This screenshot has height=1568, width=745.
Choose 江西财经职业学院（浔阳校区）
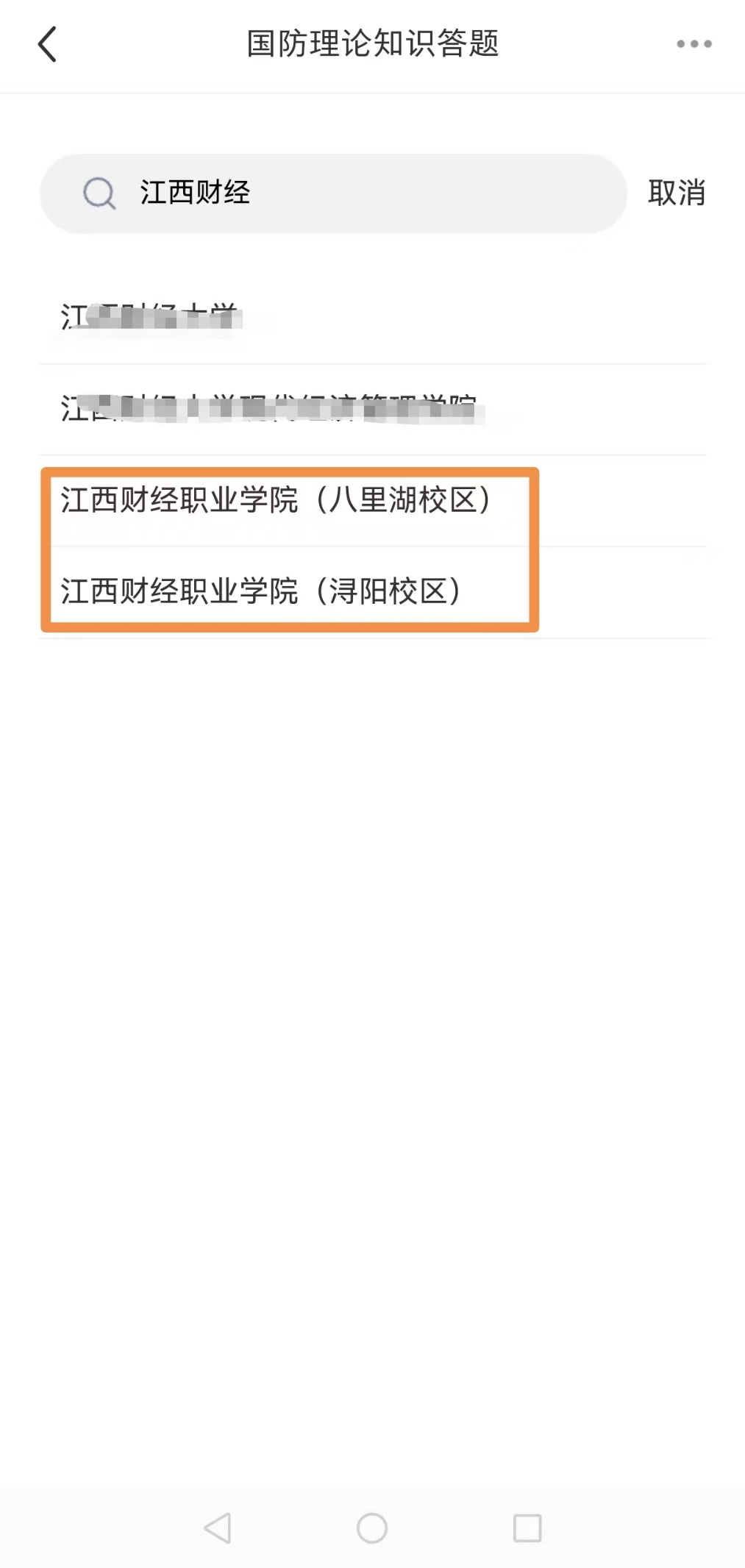[260, 591]
